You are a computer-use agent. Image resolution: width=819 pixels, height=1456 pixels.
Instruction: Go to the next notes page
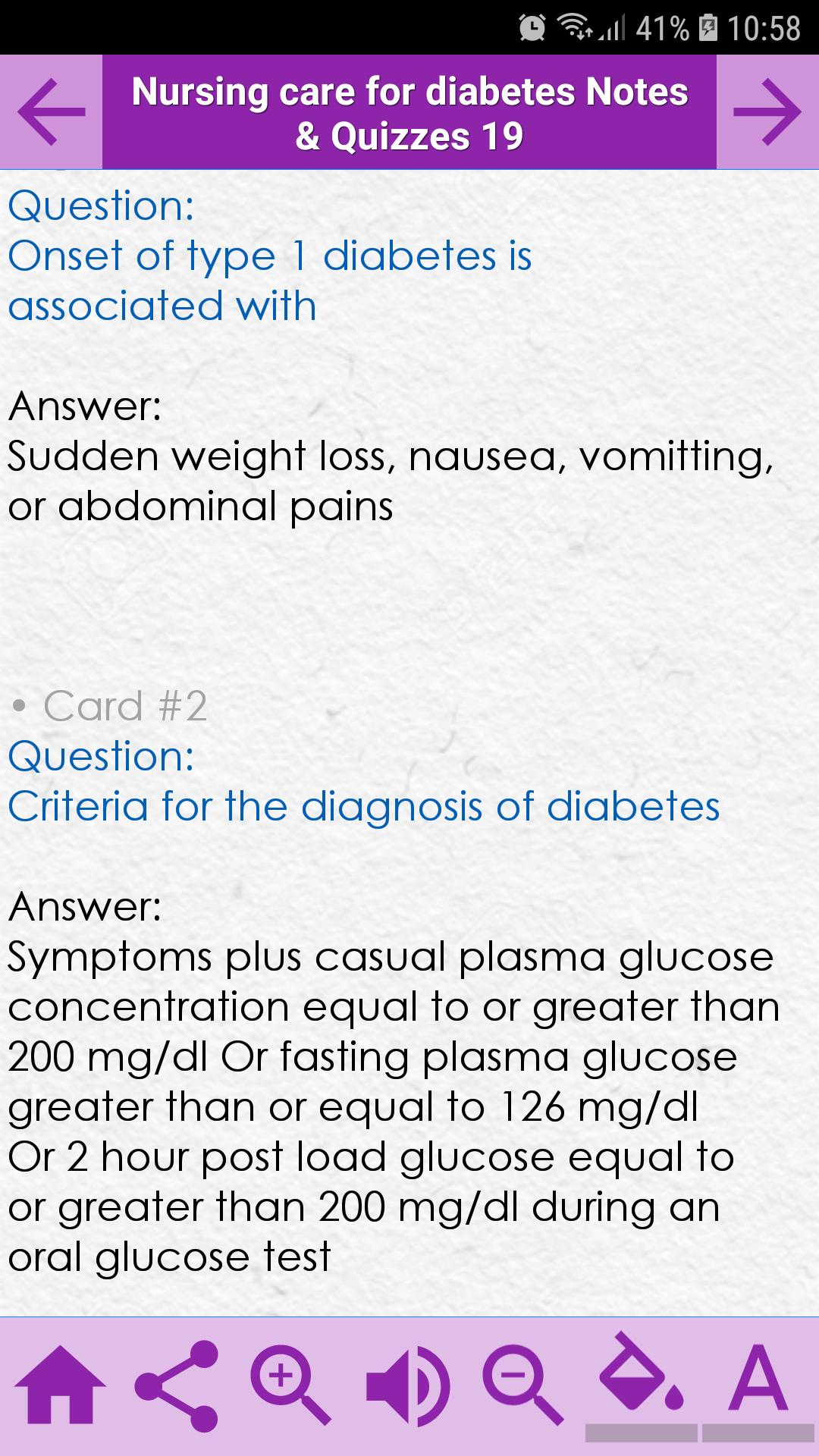click(x=767, y=112)
